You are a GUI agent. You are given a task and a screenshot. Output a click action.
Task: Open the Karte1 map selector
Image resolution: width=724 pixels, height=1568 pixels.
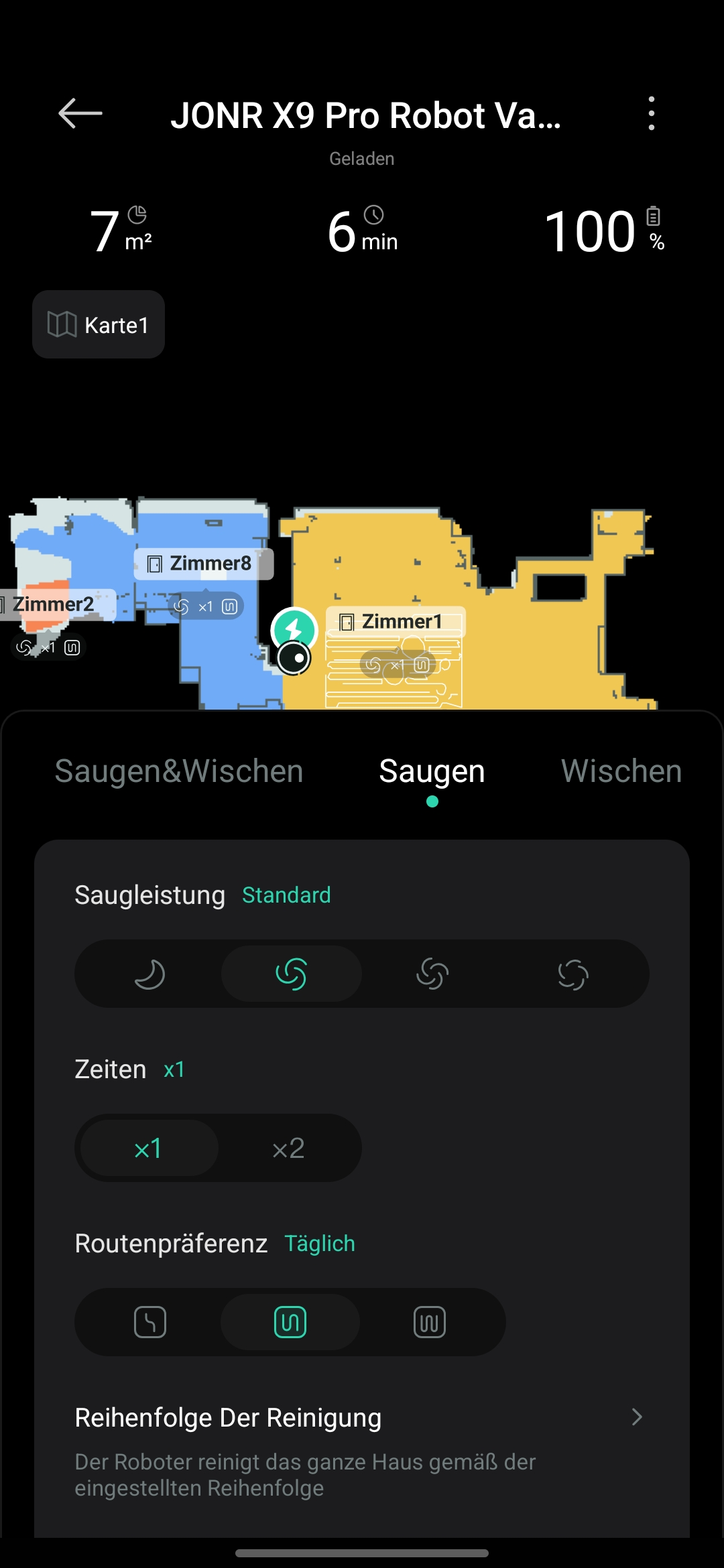tap(99, 324)
